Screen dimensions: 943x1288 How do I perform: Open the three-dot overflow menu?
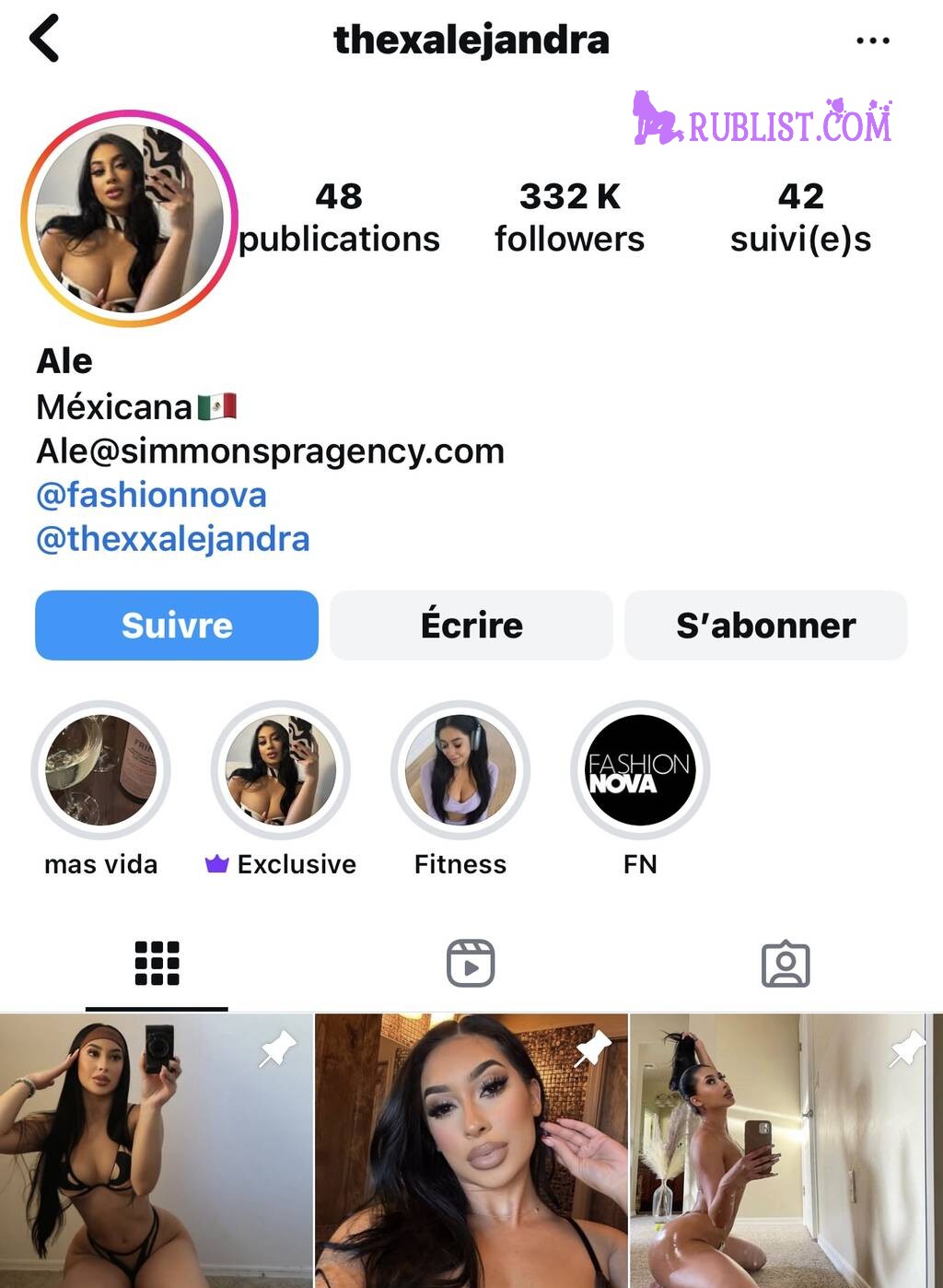pyautogui.click(x=872, y=41)
